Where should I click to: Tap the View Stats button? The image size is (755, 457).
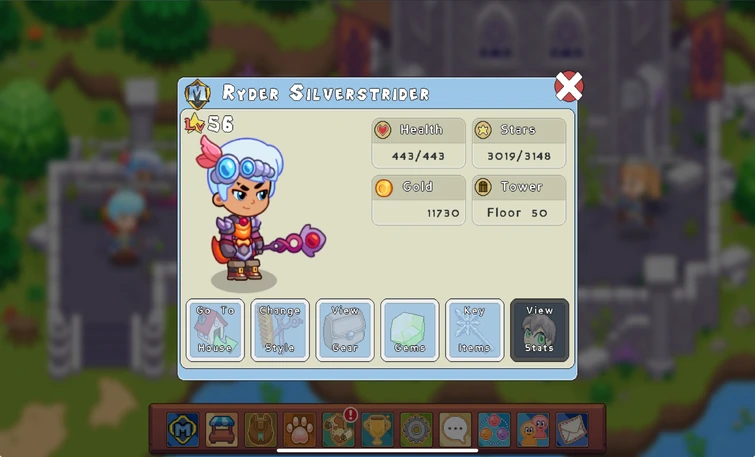539,329
